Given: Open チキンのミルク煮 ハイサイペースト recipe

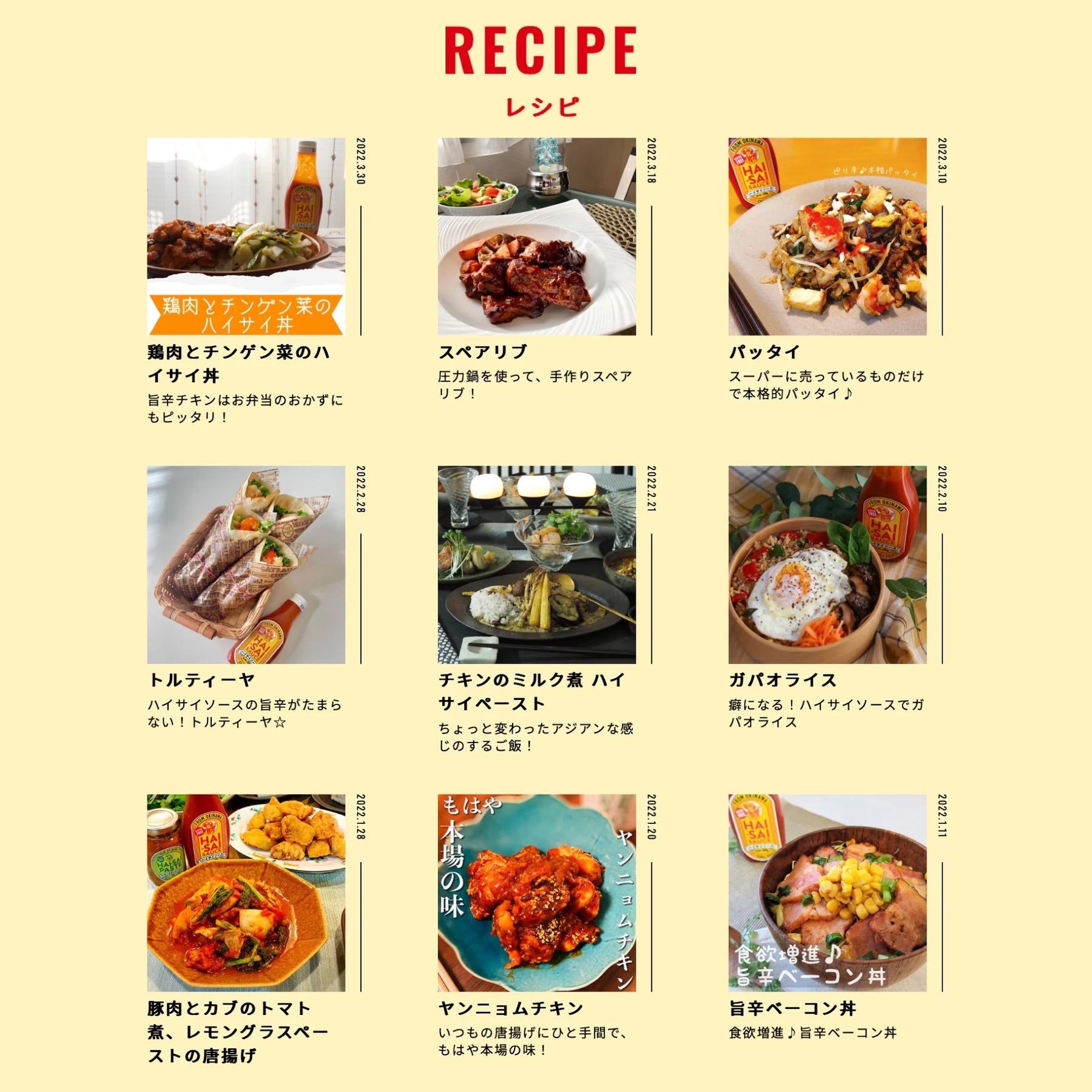Looking at the screenshot, I should tap(536, 564).
